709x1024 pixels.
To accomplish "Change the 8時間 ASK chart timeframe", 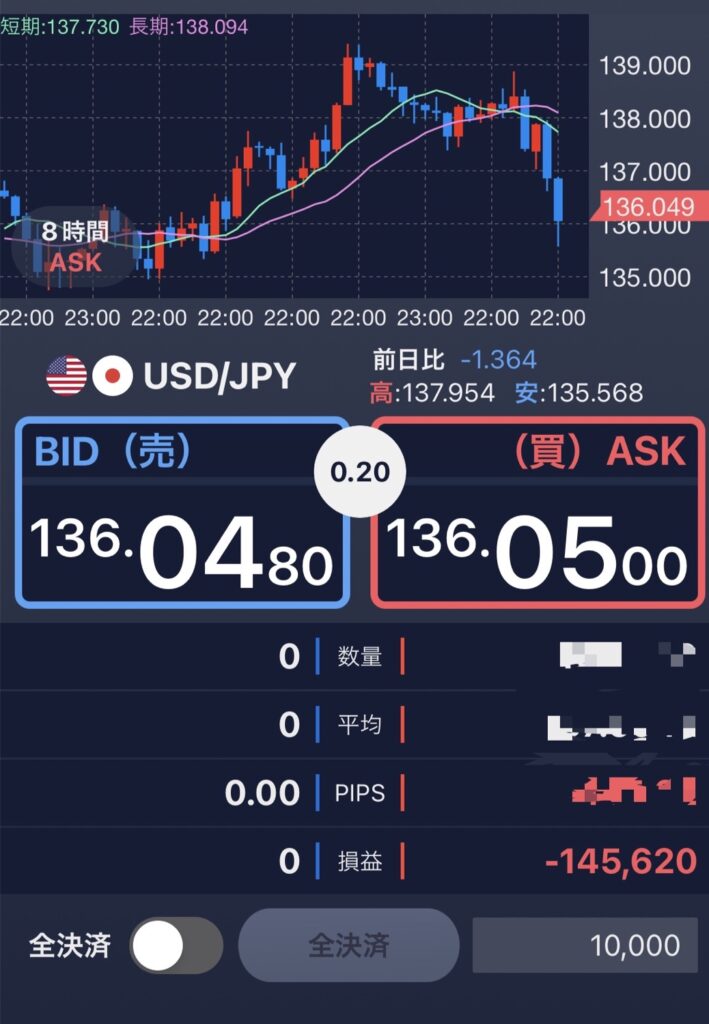I will coord(75,246).
